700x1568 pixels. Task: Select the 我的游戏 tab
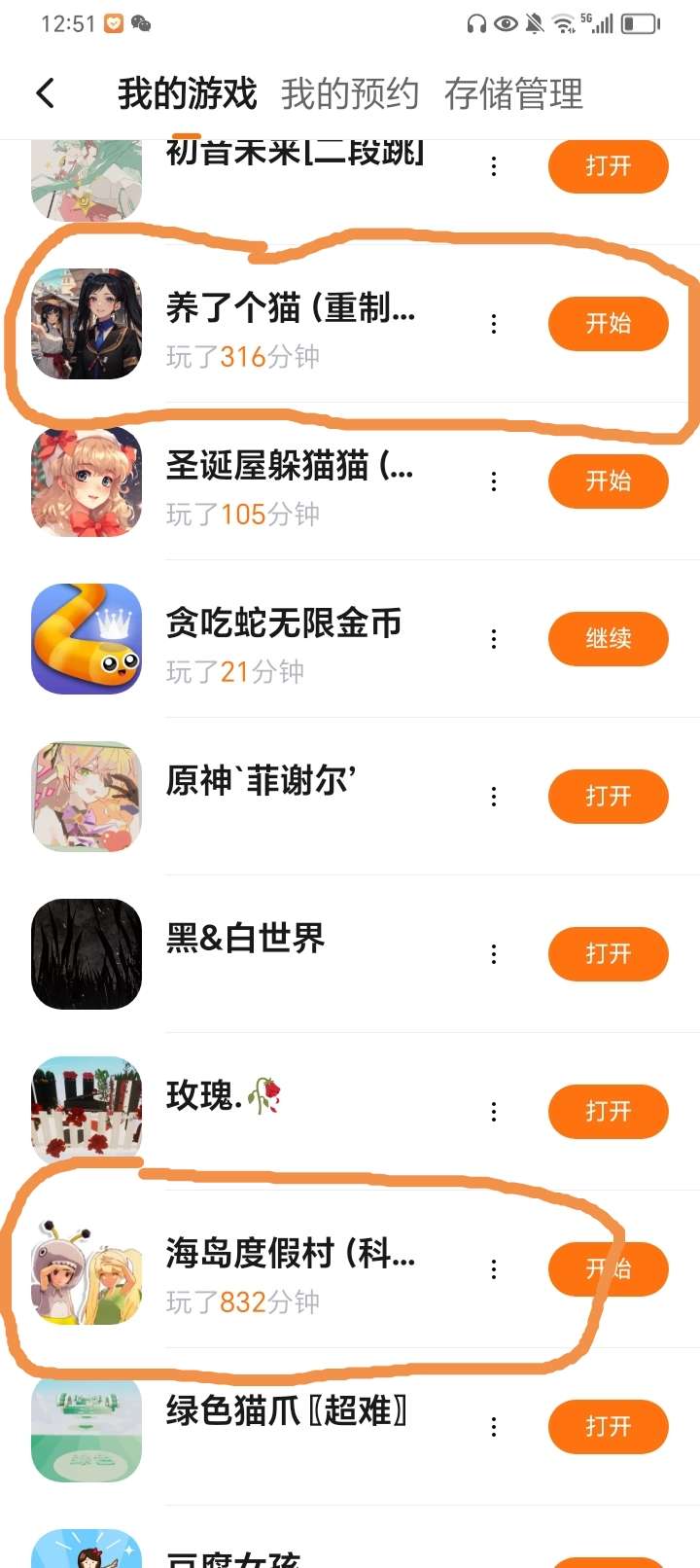(188, 94)
